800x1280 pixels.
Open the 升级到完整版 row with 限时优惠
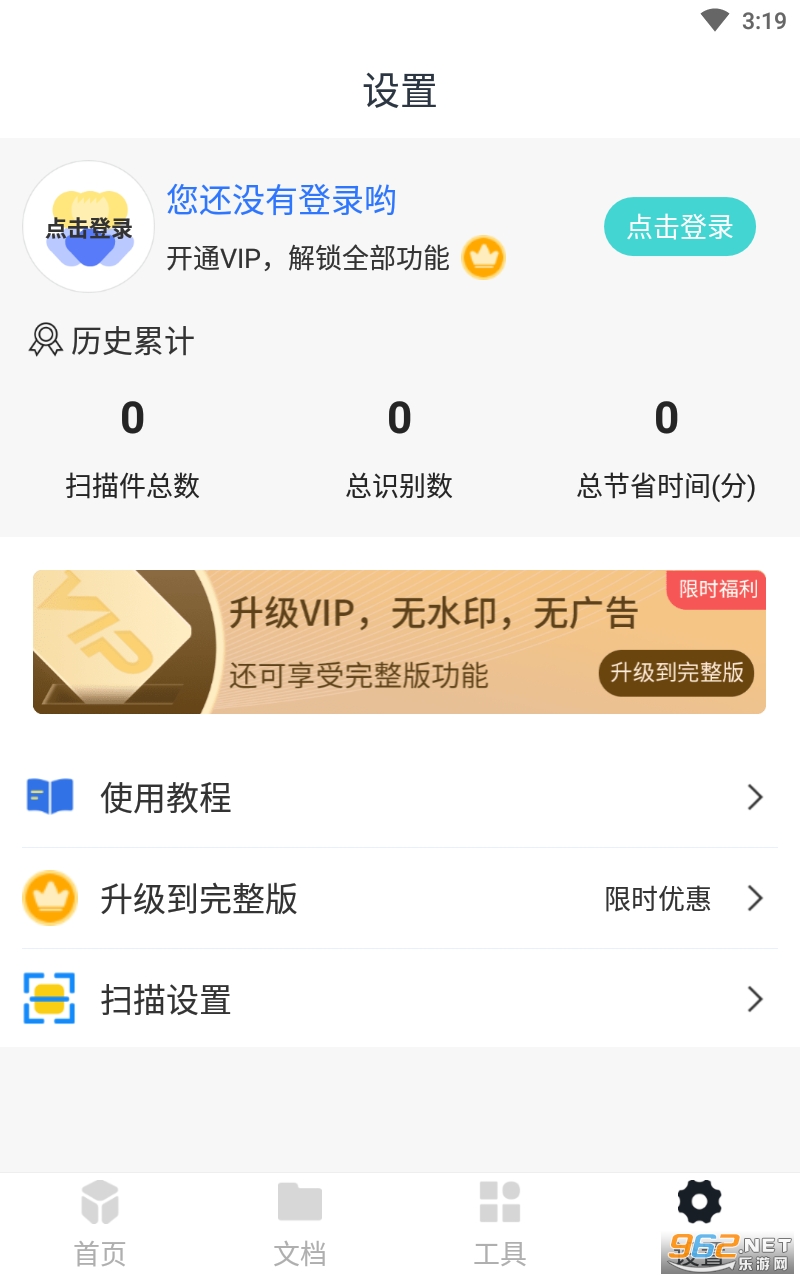click(400, 898)
